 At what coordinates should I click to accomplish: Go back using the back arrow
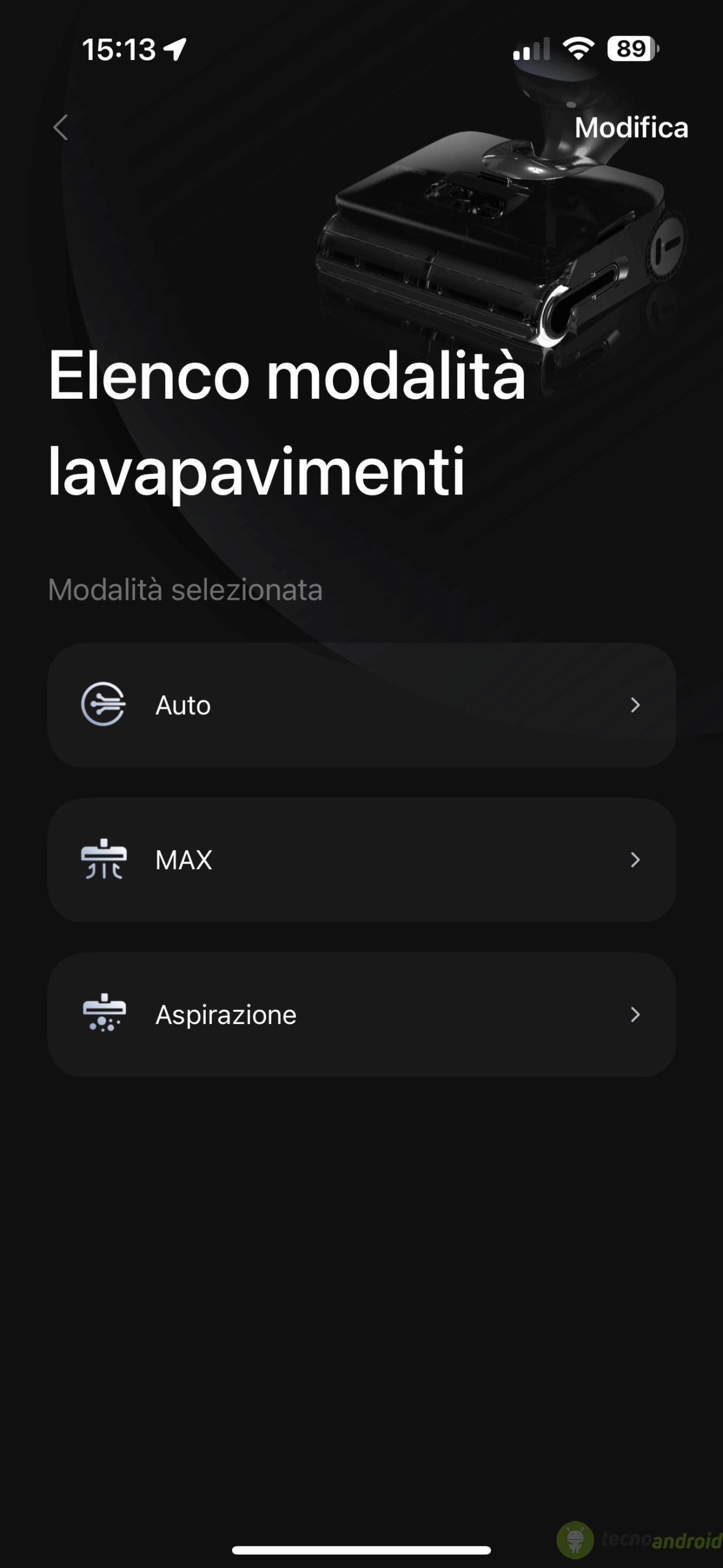tap(60, 127)
